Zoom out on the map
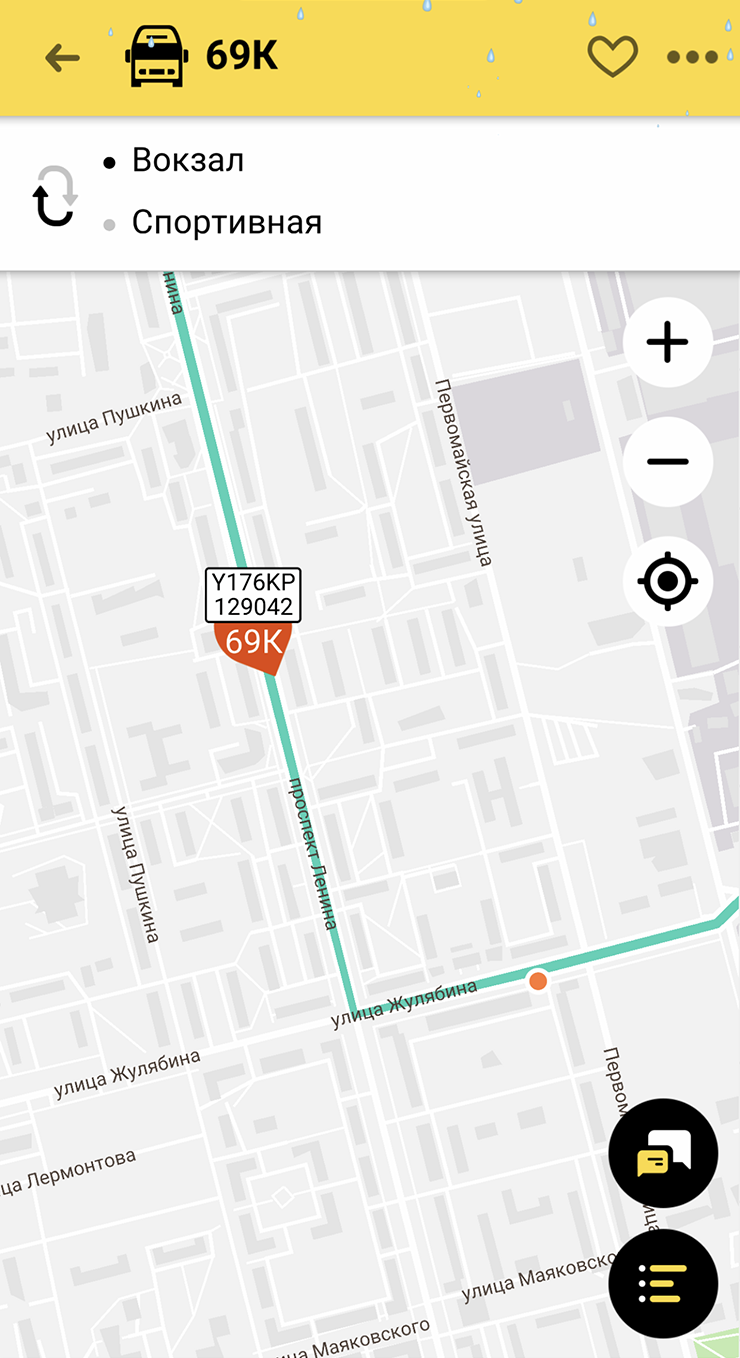 click(x=667, y=461)
